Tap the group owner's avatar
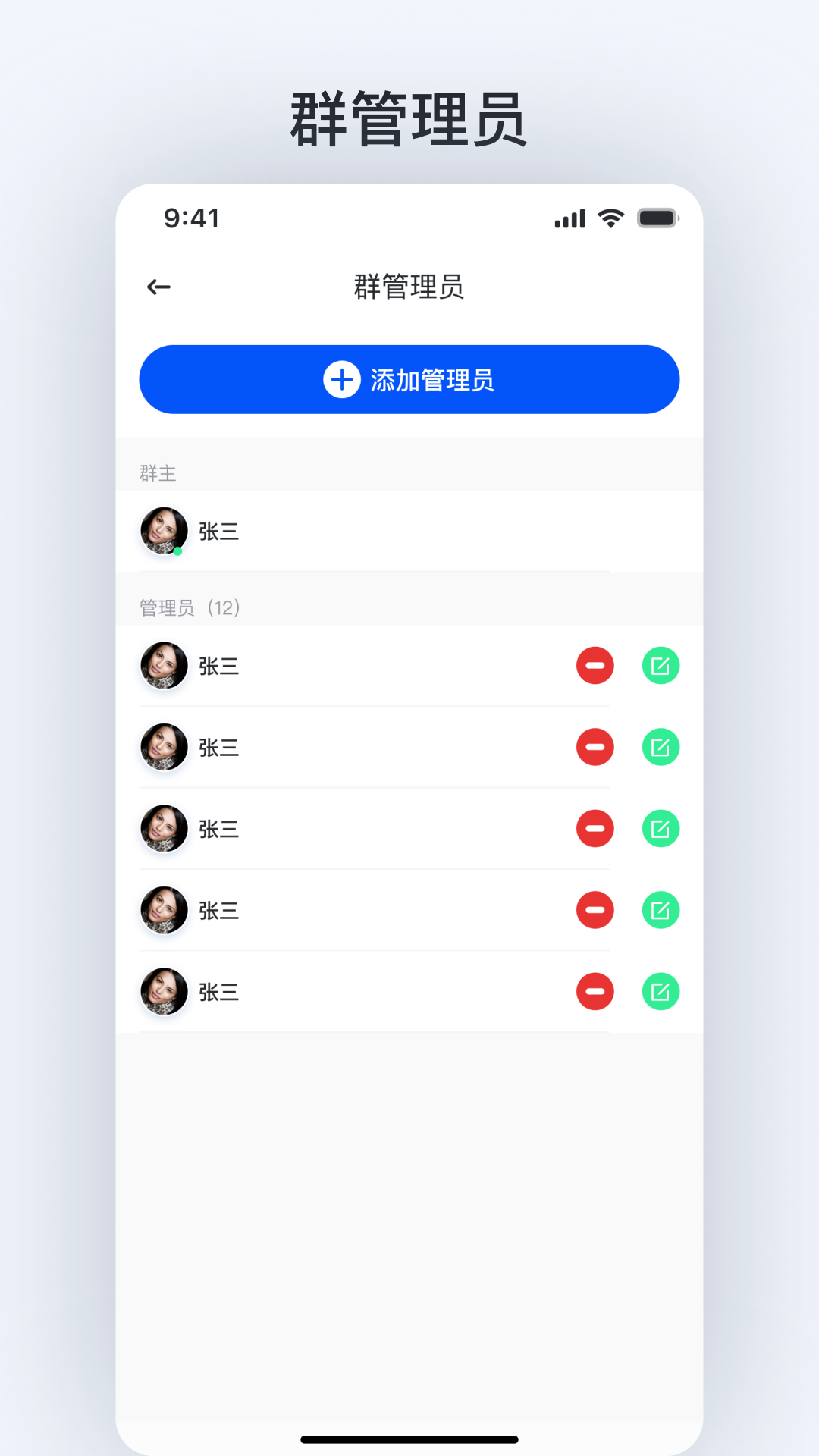This screenshot has width=819, height=1456. 163,532
